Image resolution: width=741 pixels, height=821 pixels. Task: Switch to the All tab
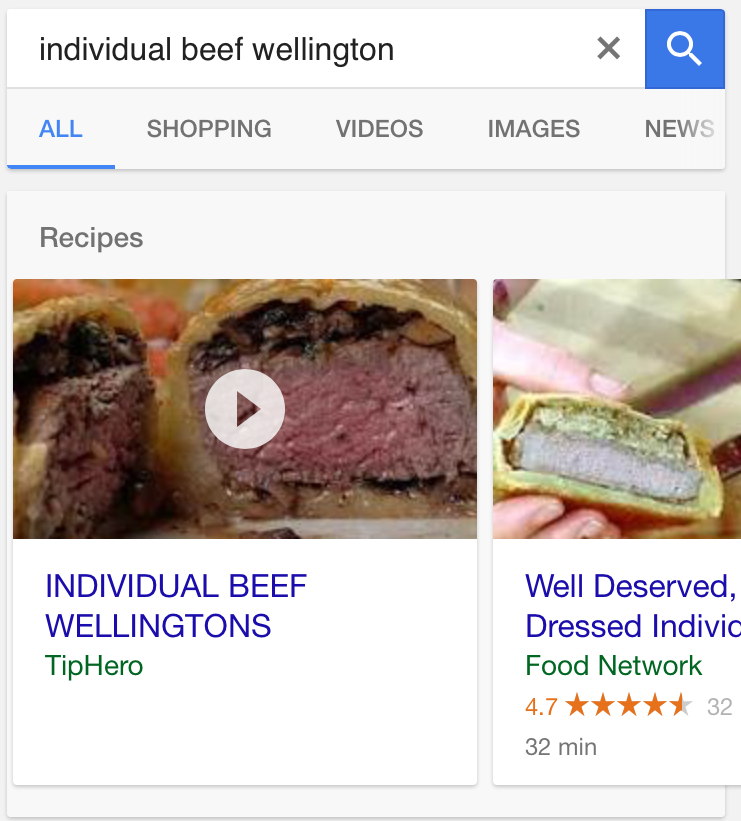pos(61,129)
